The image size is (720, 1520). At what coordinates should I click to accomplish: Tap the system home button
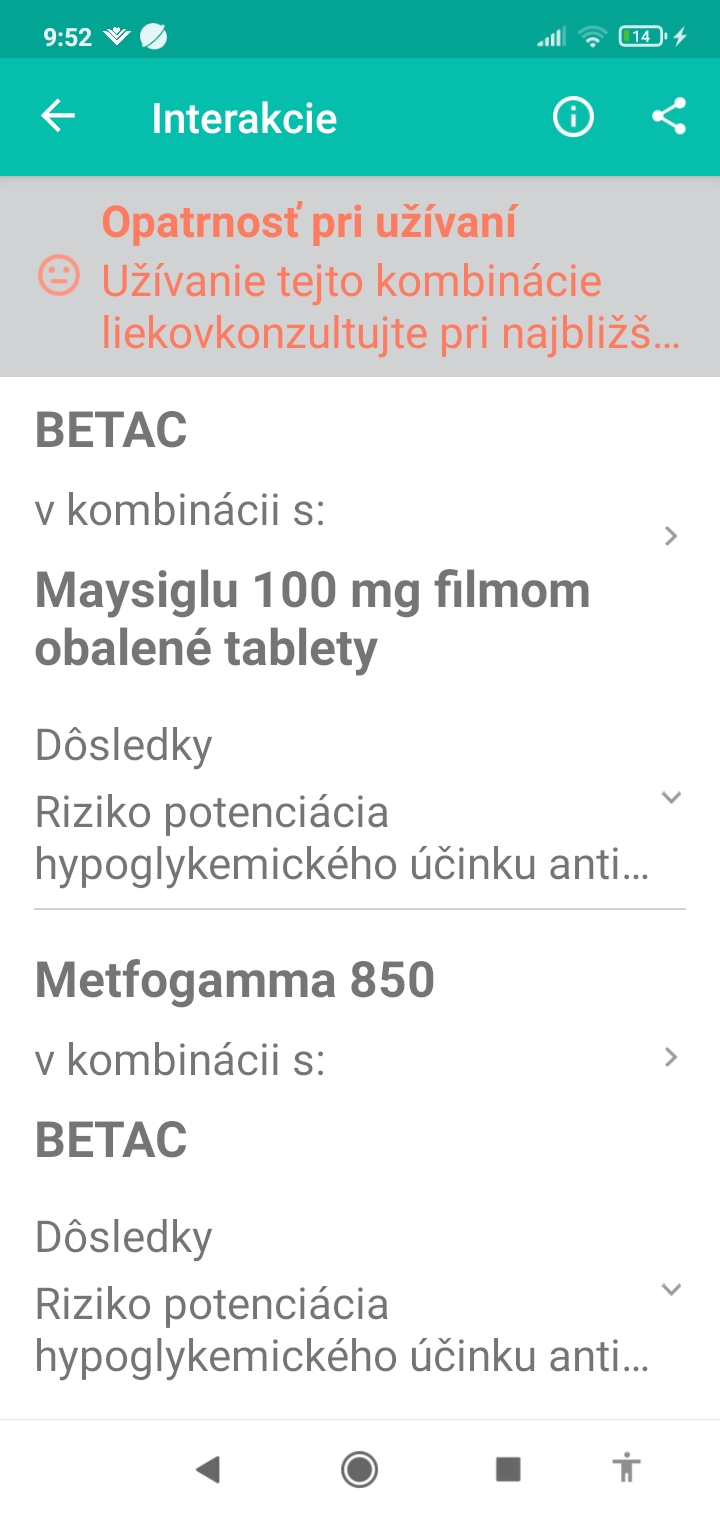359,1469
